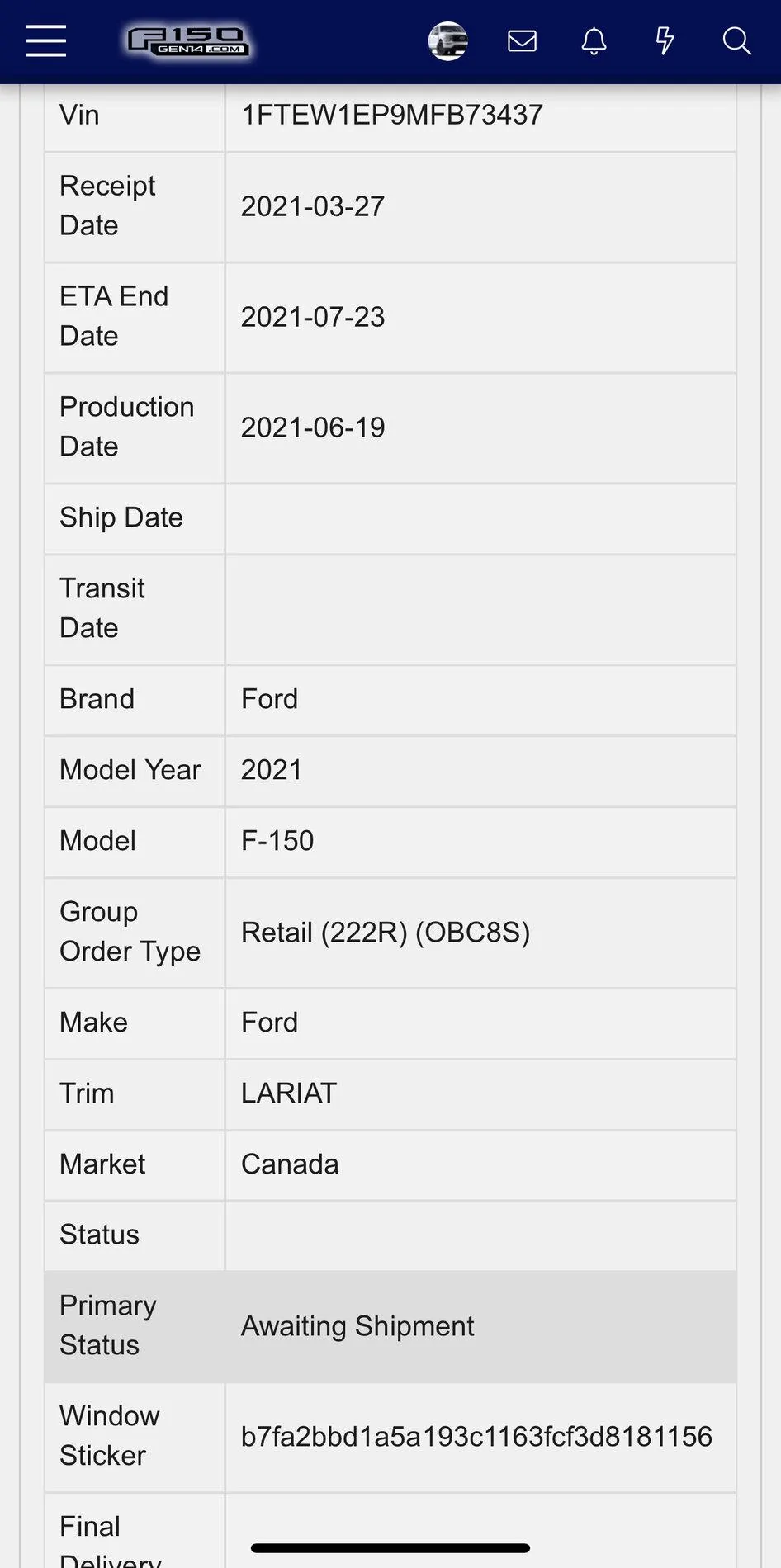
Task: Click the Trim value LARIAT
Action: (287, 1093)
